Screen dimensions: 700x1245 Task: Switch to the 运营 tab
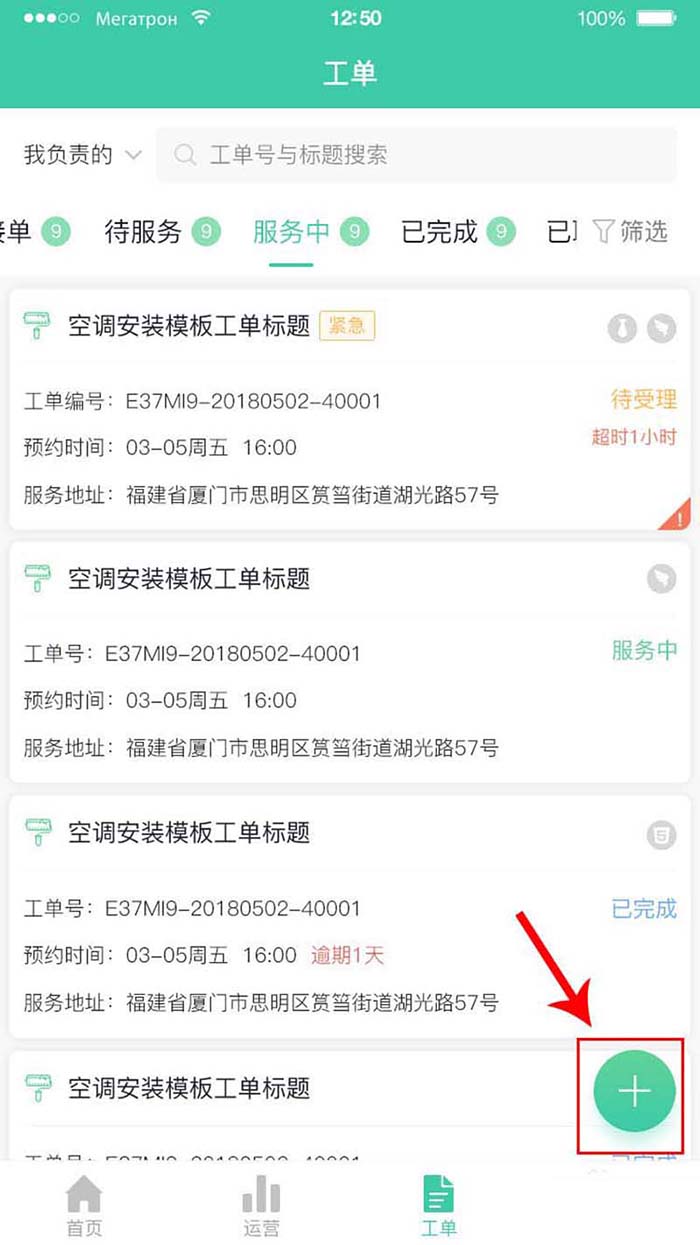(261, 1205)
